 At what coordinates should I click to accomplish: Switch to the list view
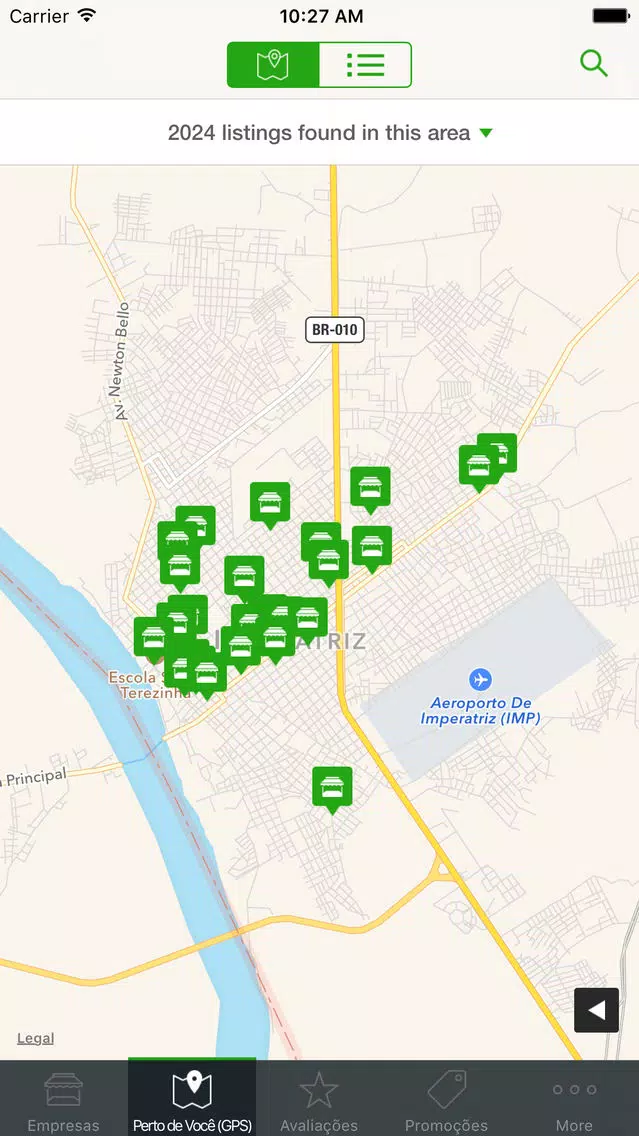(365, 65)
